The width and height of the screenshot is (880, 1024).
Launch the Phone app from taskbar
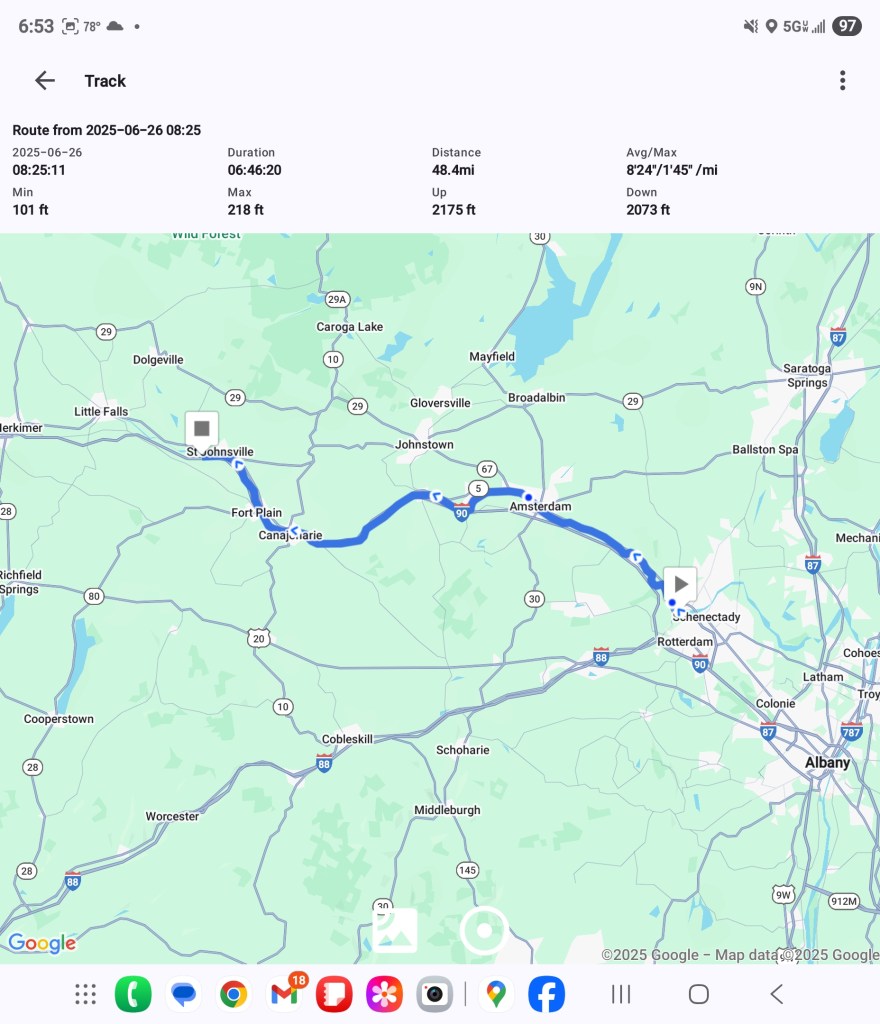click(133, 994)
